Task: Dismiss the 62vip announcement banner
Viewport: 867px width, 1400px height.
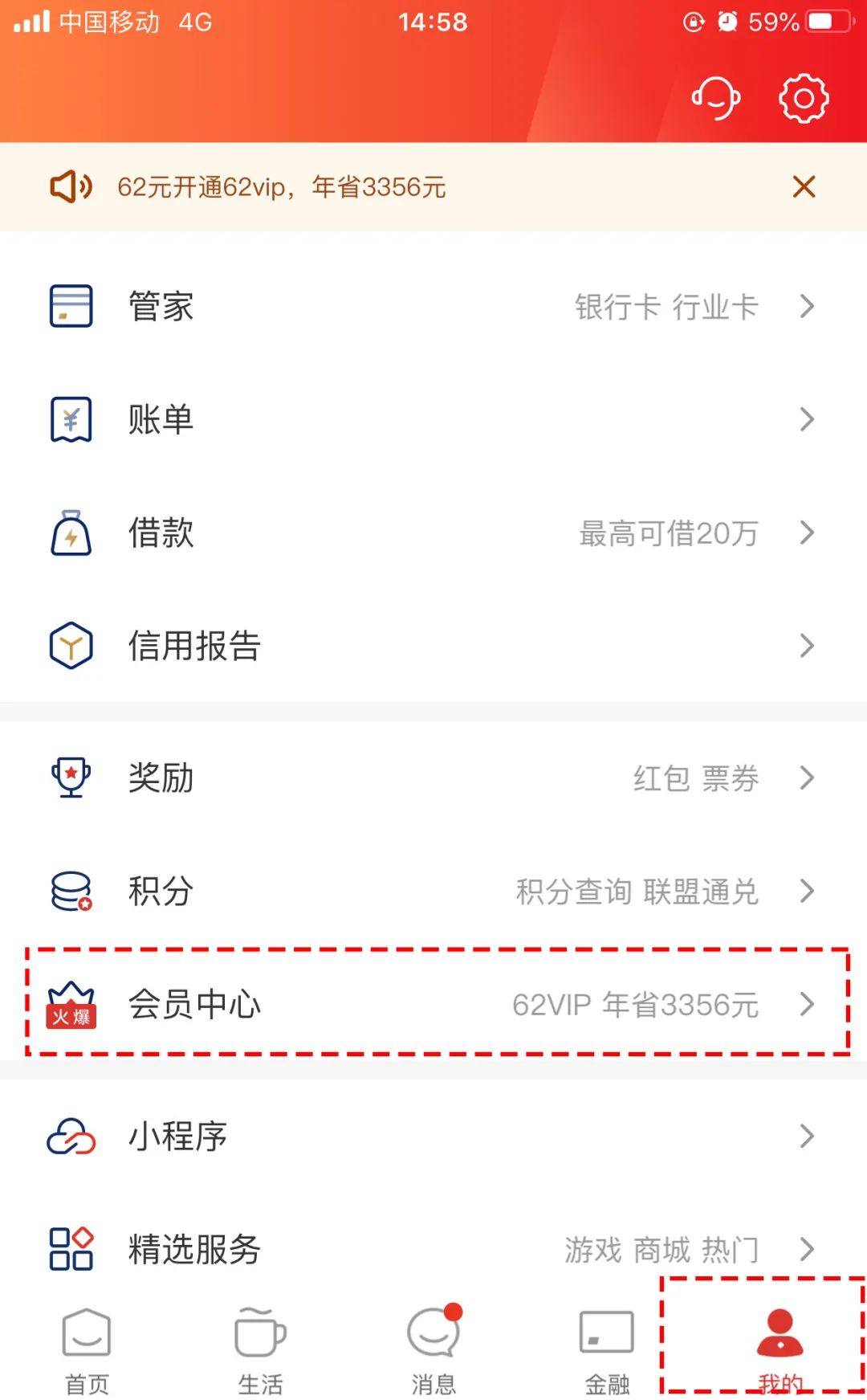Action: coord(804,186)
